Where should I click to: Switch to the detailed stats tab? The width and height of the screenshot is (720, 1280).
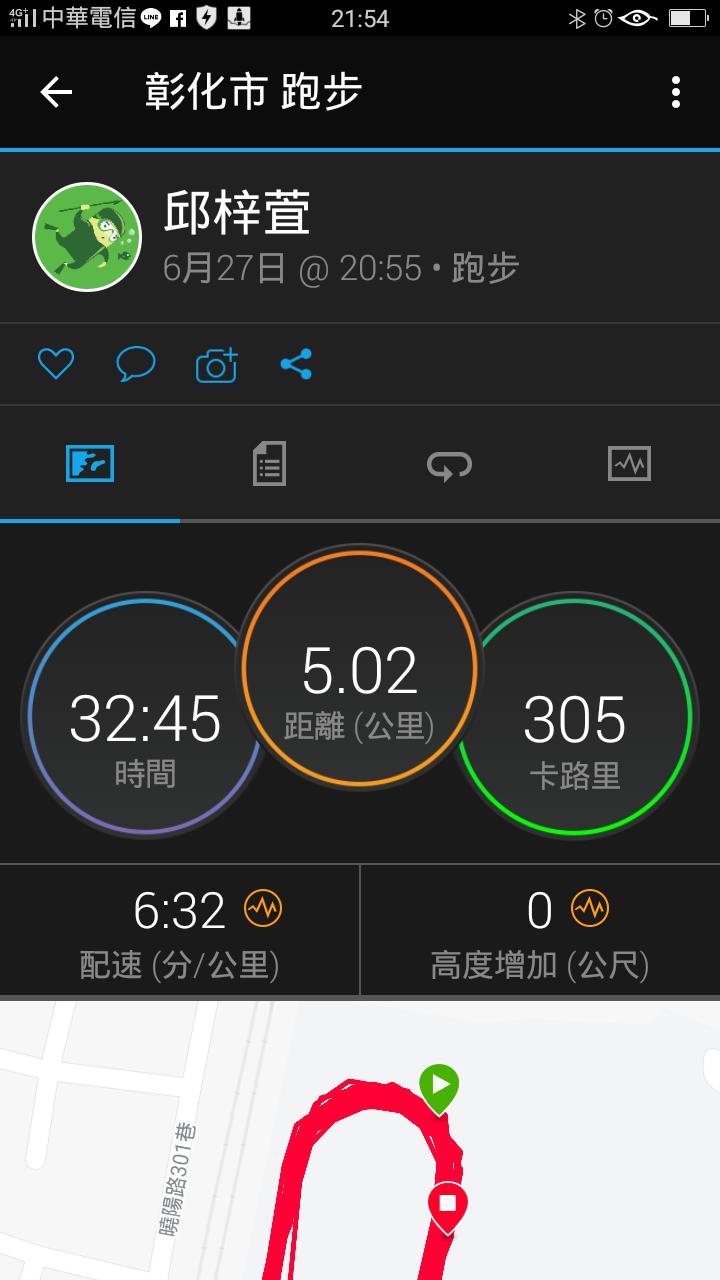coord(269,464)
